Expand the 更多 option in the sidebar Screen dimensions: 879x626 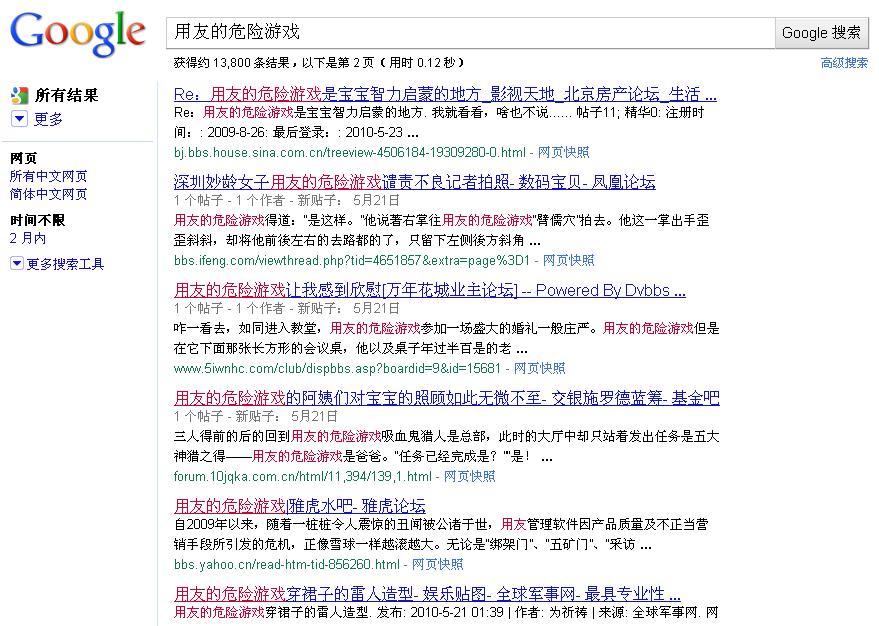[48, 120]
